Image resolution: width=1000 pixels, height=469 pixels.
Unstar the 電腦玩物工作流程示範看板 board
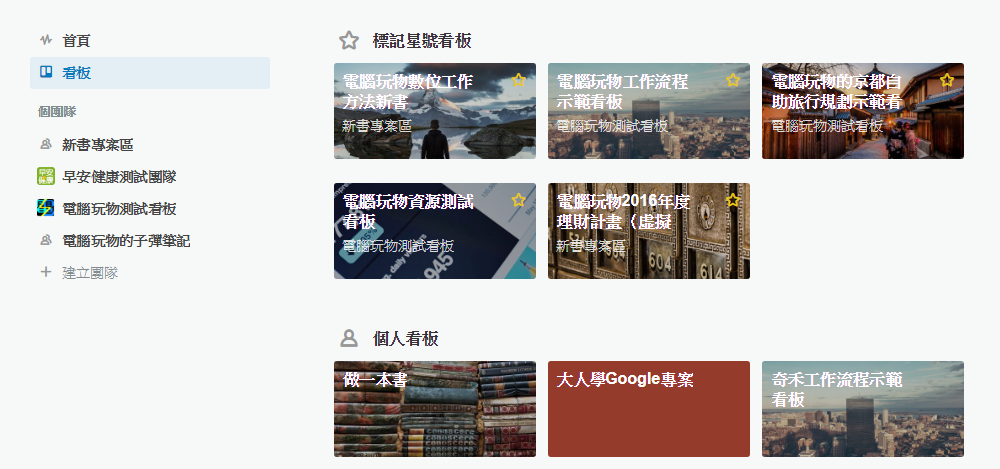tap(733, 80)
